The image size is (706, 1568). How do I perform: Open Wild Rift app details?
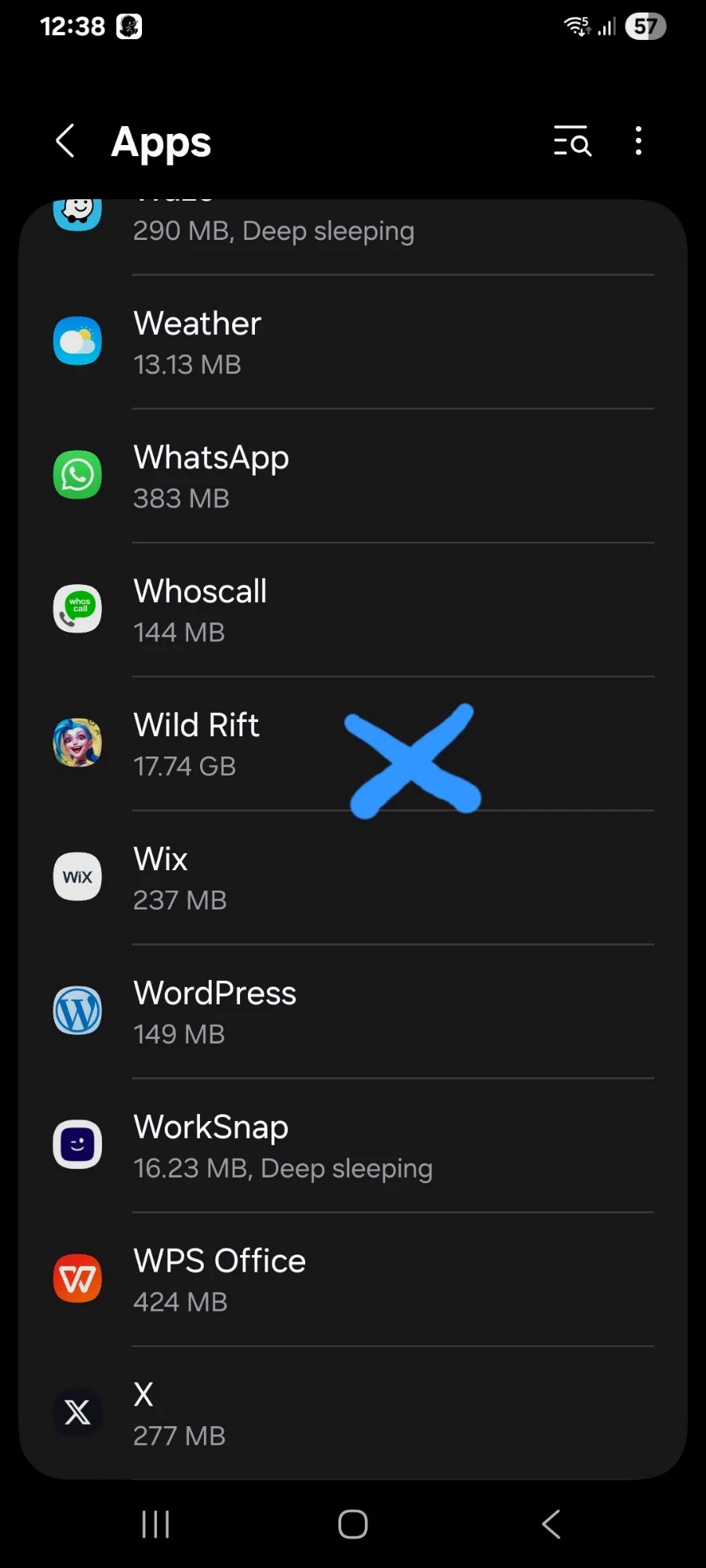click(x=353, y=744)
